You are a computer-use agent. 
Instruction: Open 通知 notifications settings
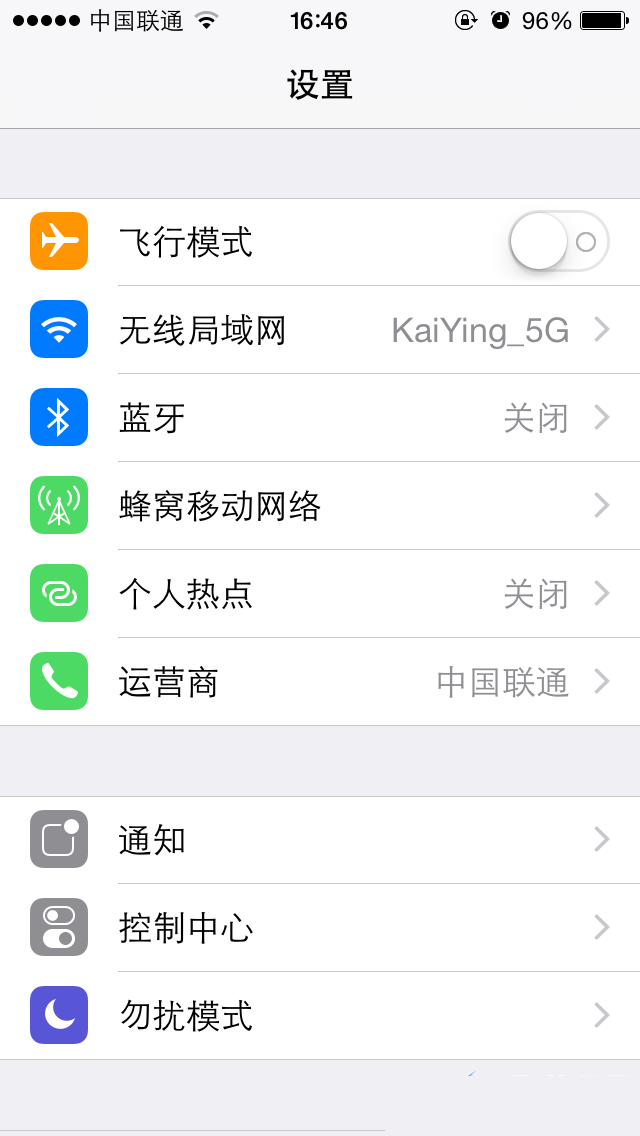[320, 840]
